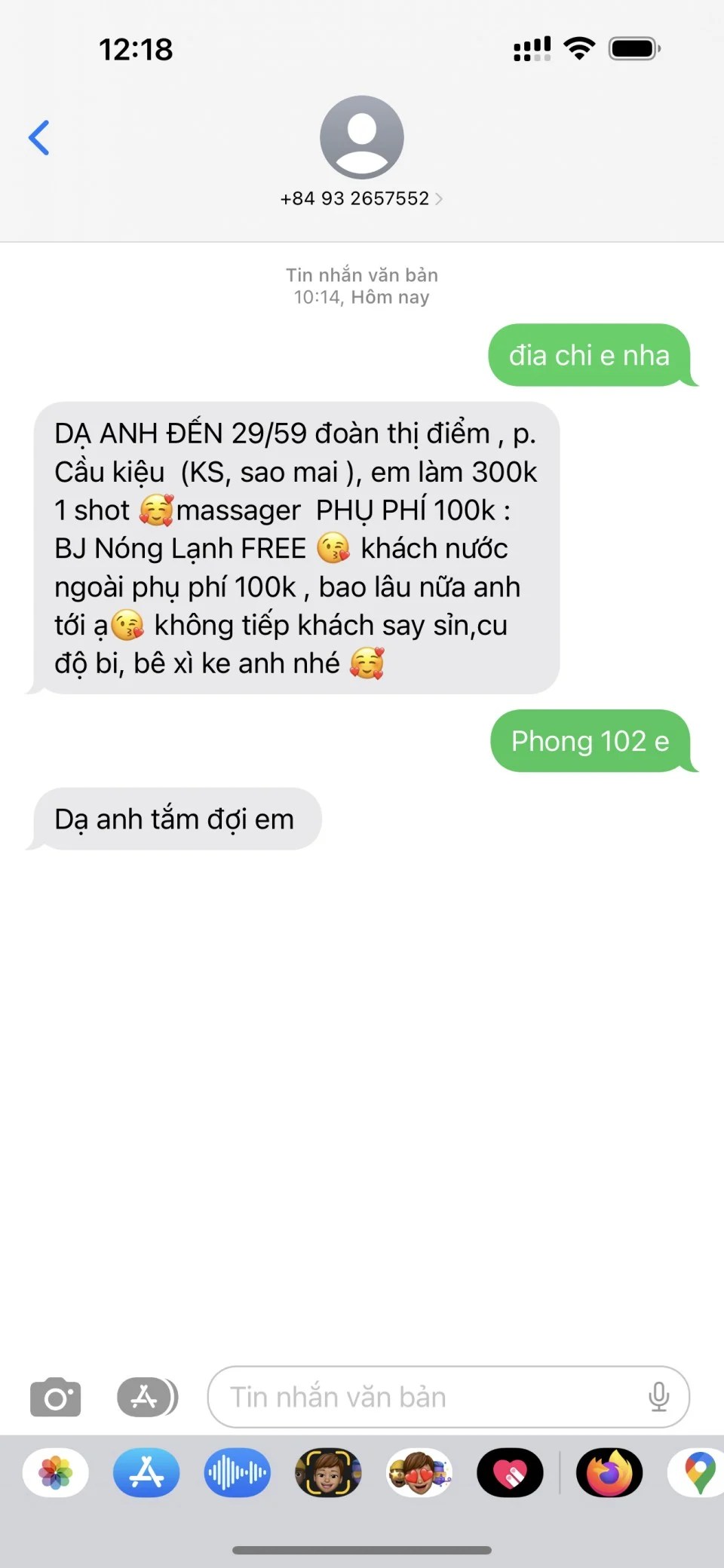Open contact details for +84 93 2657552

pyautogui.click(x=361, y=198)
